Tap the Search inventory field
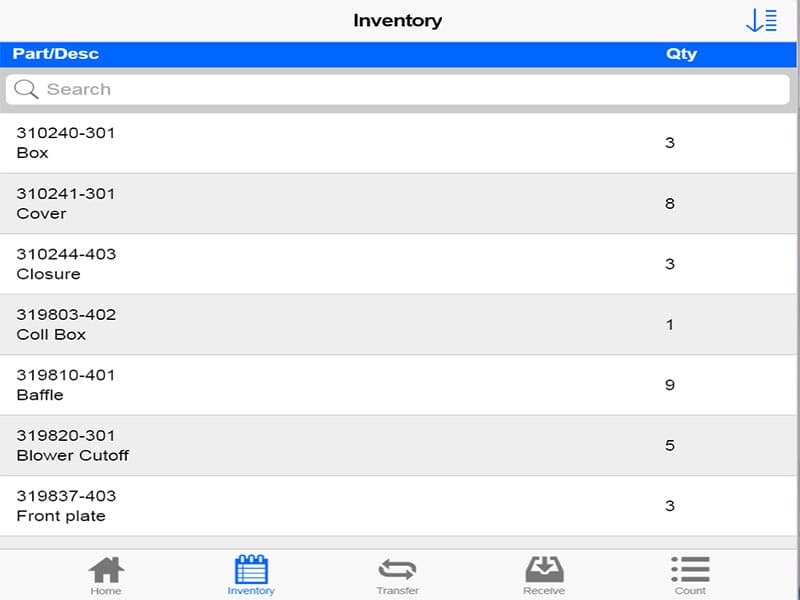The height and width of the screenshot is (600, 800). (398, 89)
